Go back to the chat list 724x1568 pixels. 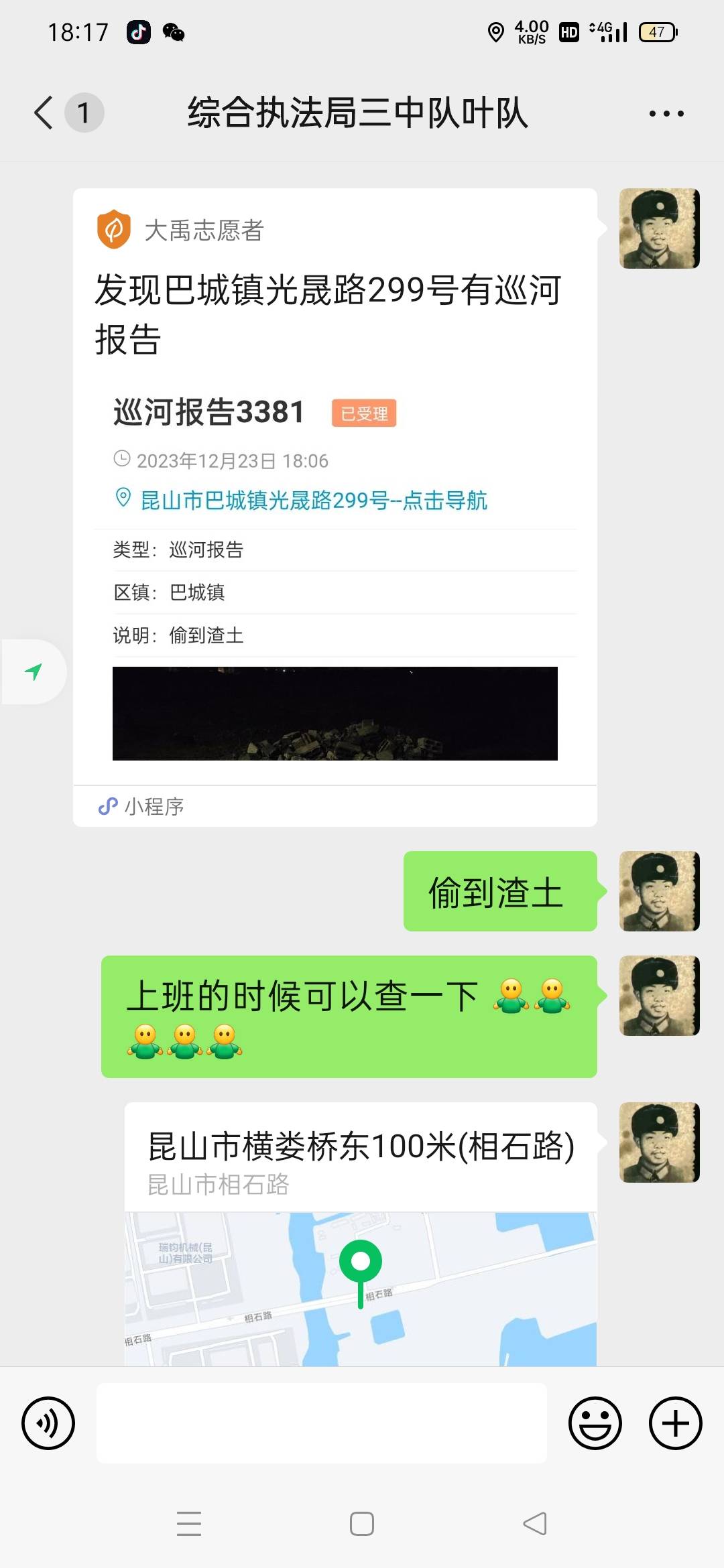pos(44,113)
